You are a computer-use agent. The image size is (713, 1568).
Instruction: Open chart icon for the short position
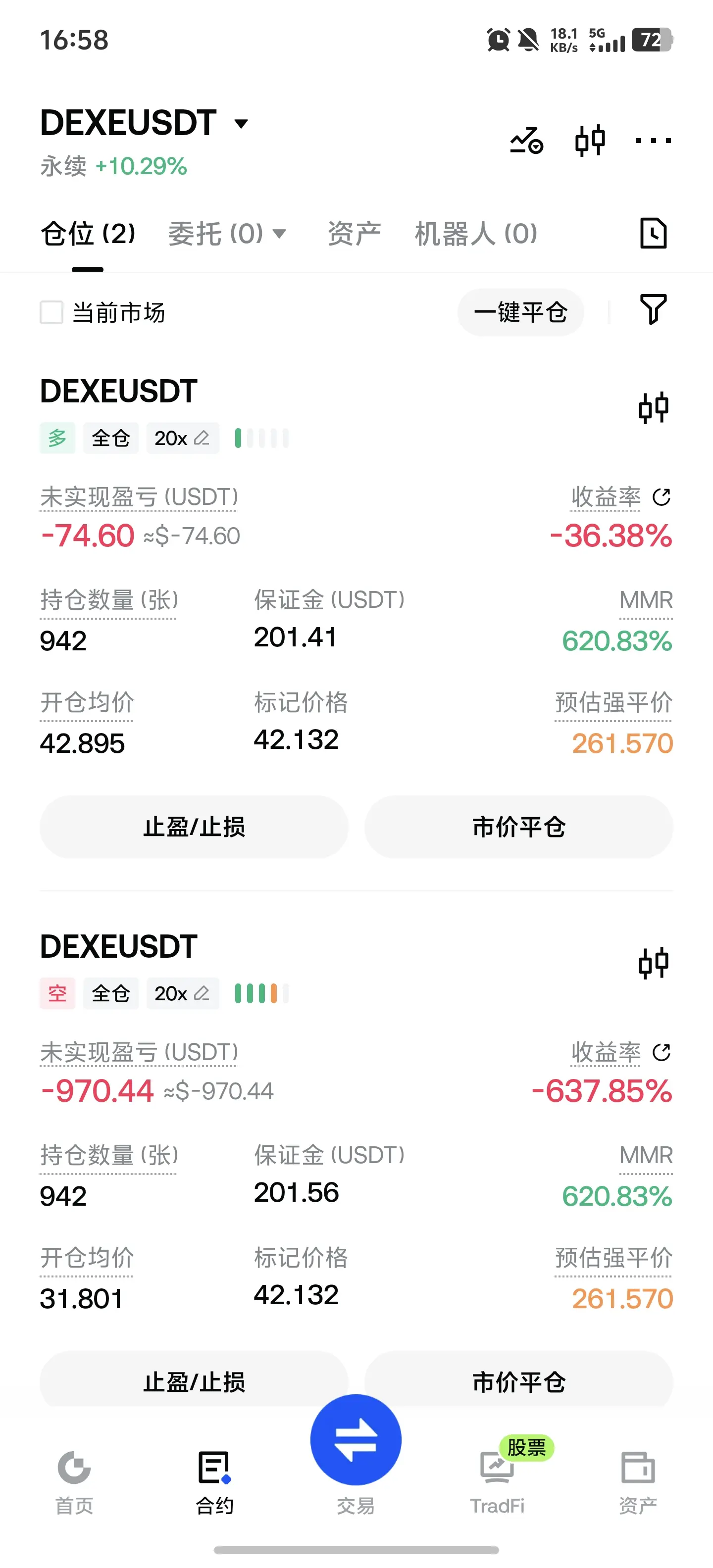pyautogui.click(x=653, y=964)
